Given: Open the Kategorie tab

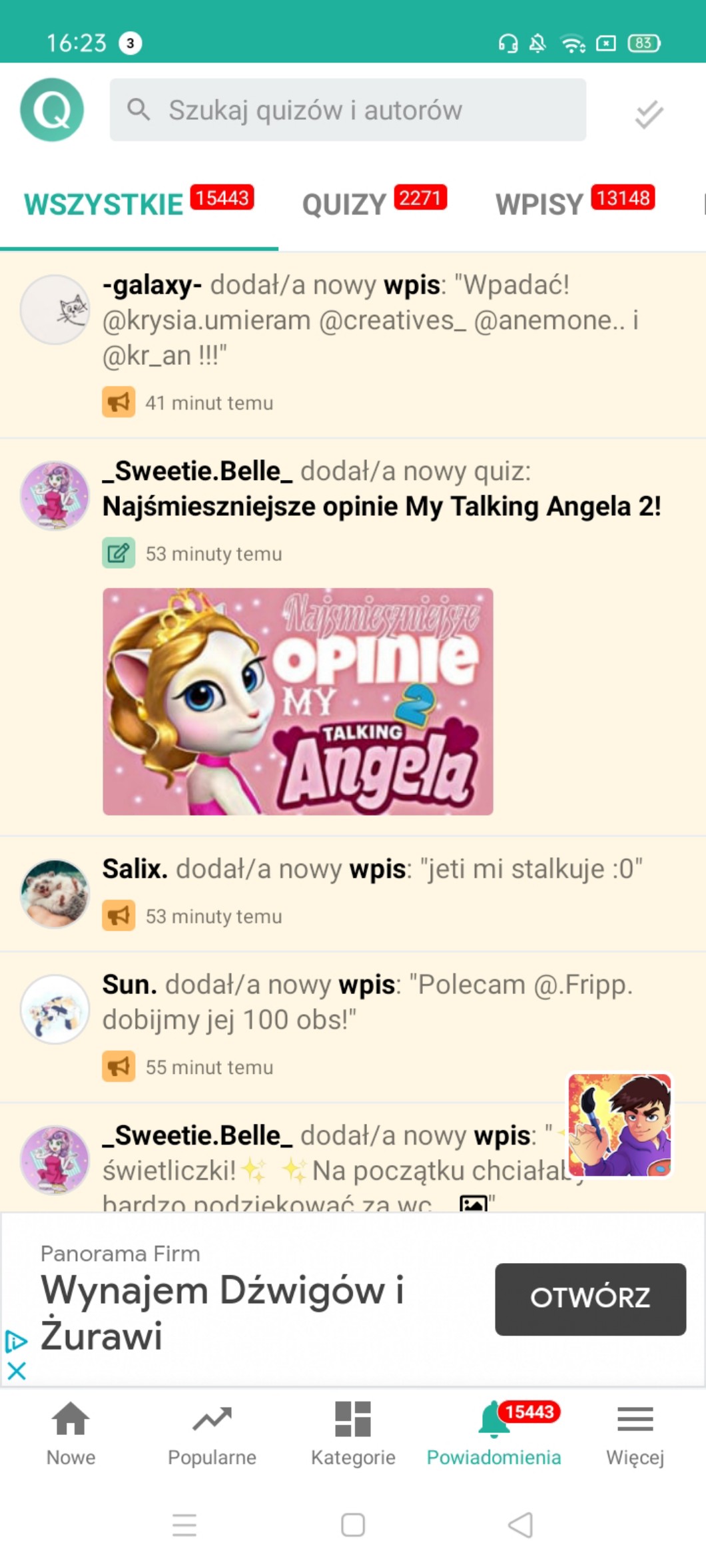Looking at the screenshot, I should tap(353, 1433).
